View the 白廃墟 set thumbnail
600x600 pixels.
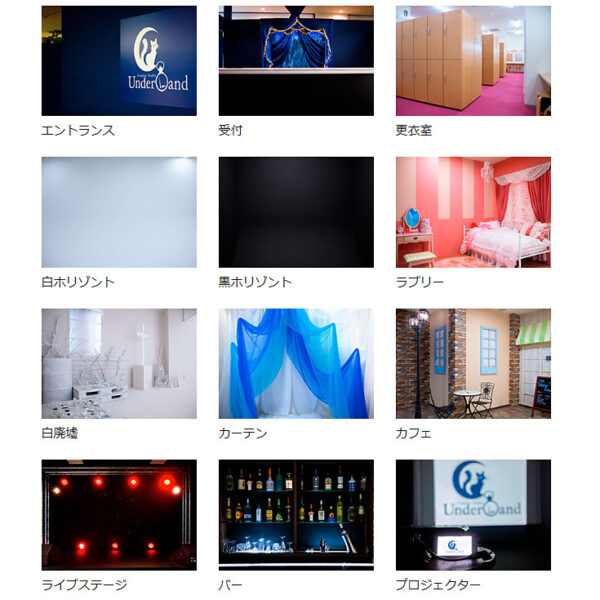pos(119,363)
